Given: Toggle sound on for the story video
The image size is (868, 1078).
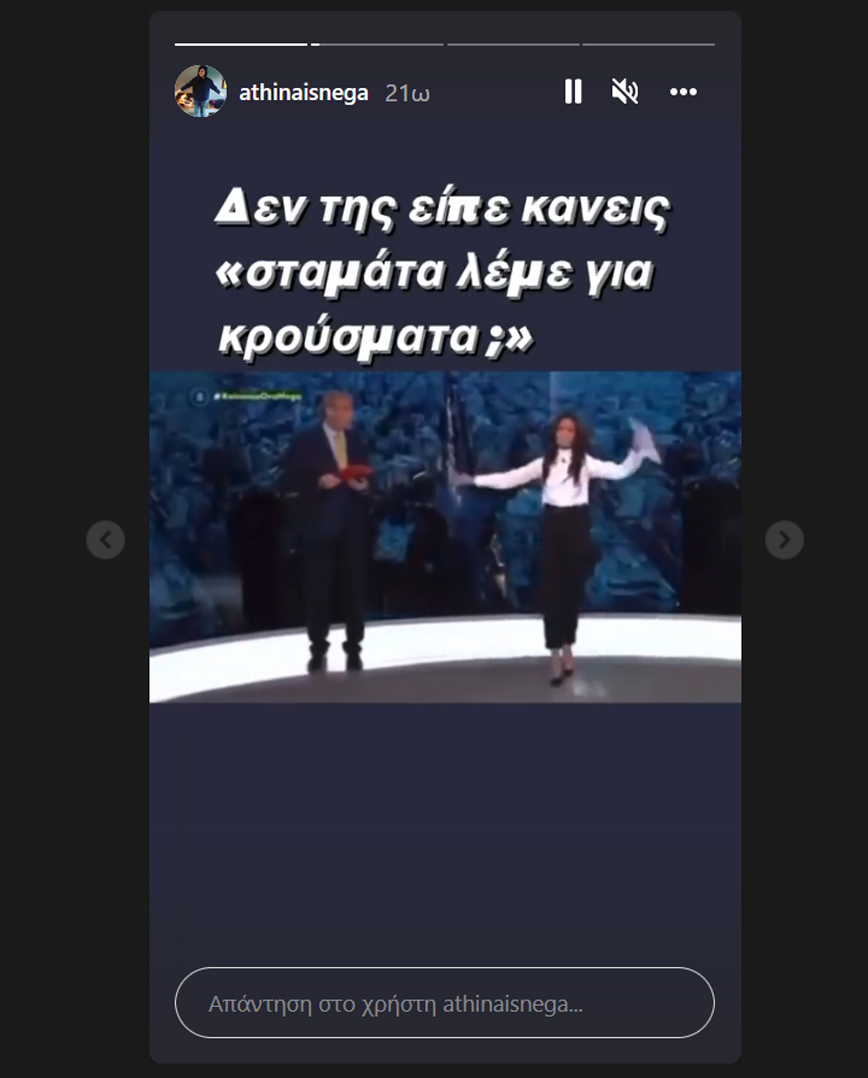Looking at the screenshot, I should (626, 91).
